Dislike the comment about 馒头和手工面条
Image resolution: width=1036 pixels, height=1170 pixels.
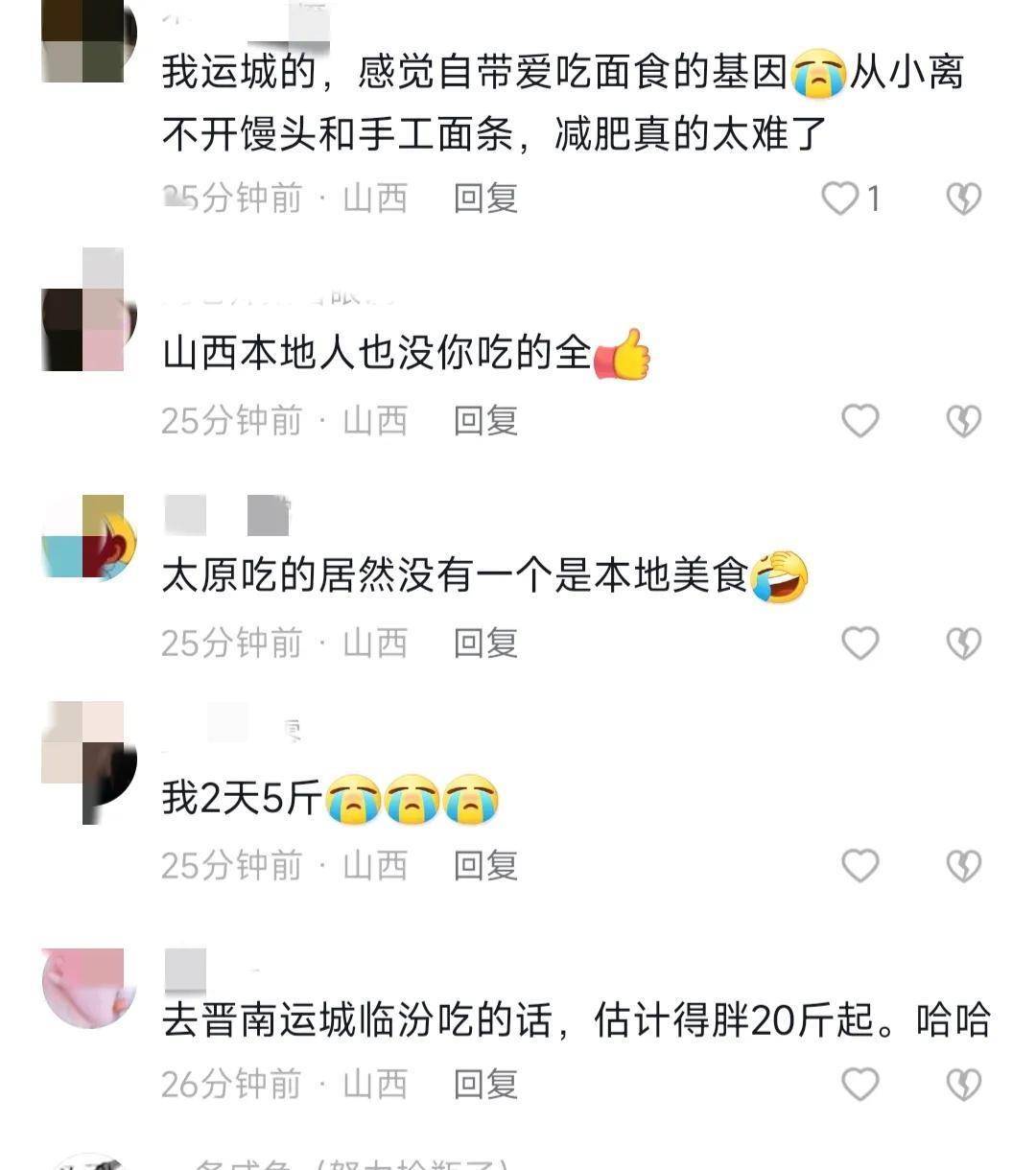[963, 199]
